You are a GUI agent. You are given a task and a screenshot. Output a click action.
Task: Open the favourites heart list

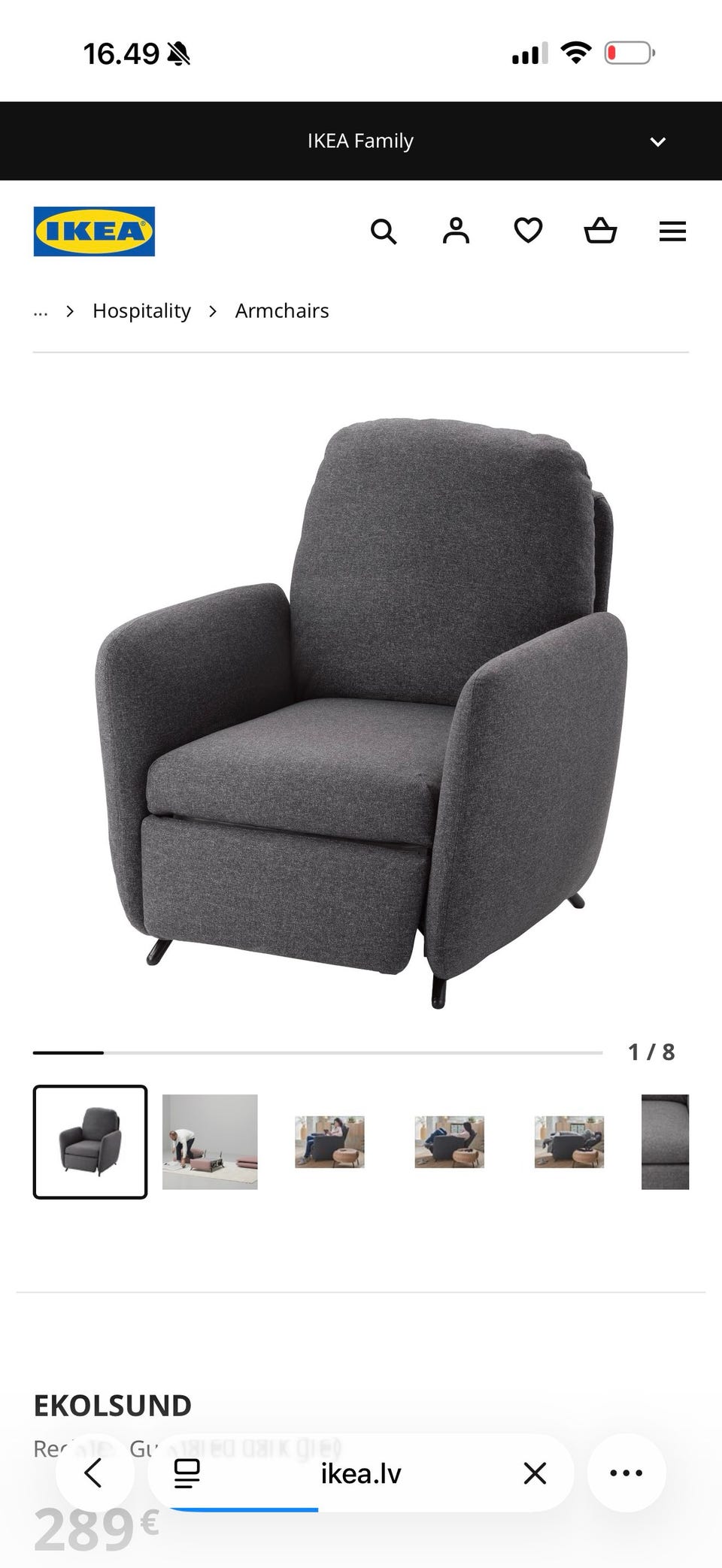(528, 232)
